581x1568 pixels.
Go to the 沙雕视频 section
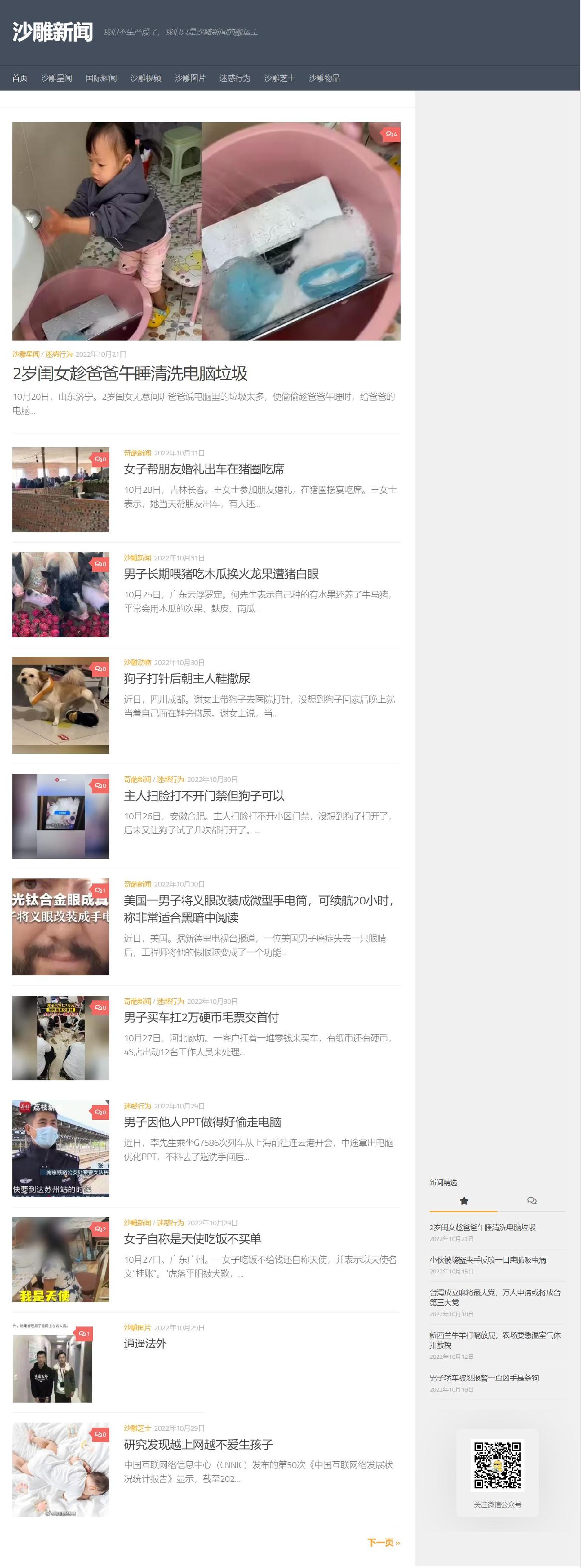click(x=145, y=78)
